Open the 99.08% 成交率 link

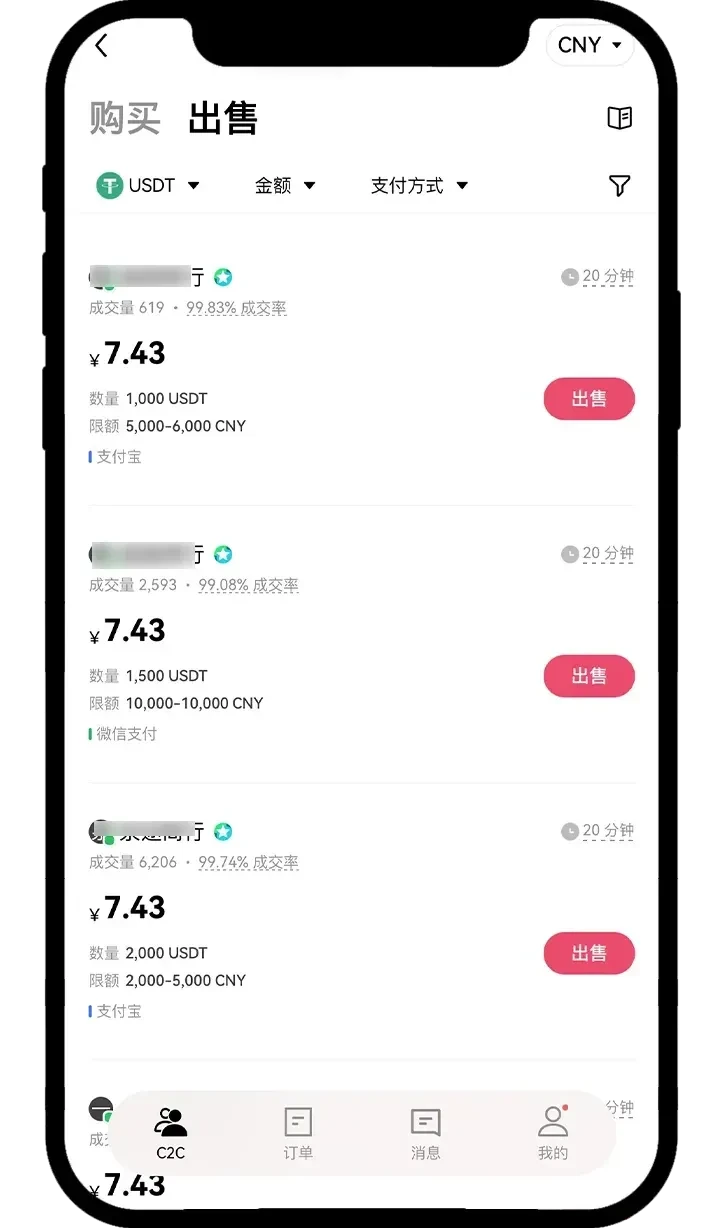point(247,585)
